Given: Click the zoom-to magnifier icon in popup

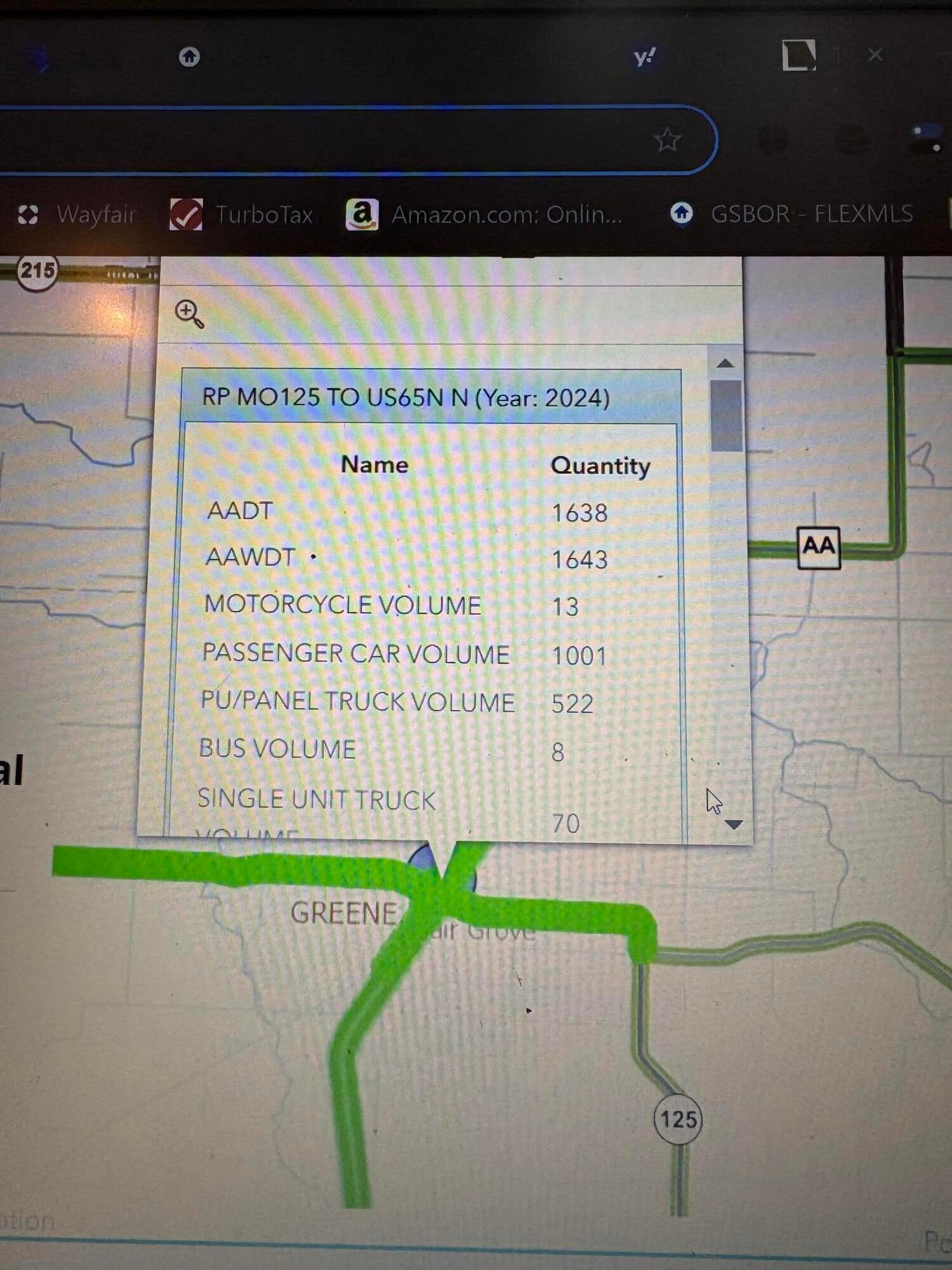Looking at the screenshot, I should [189, 314].
